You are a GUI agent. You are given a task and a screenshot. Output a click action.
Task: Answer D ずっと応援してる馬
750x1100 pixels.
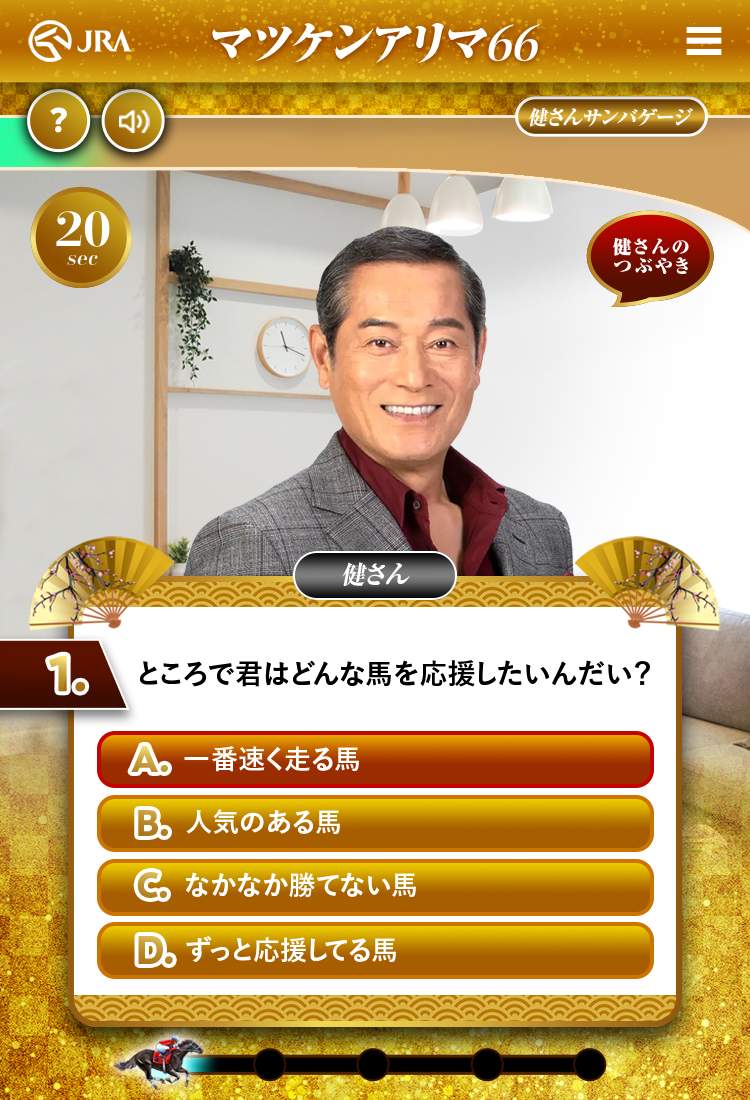[375, 950]
